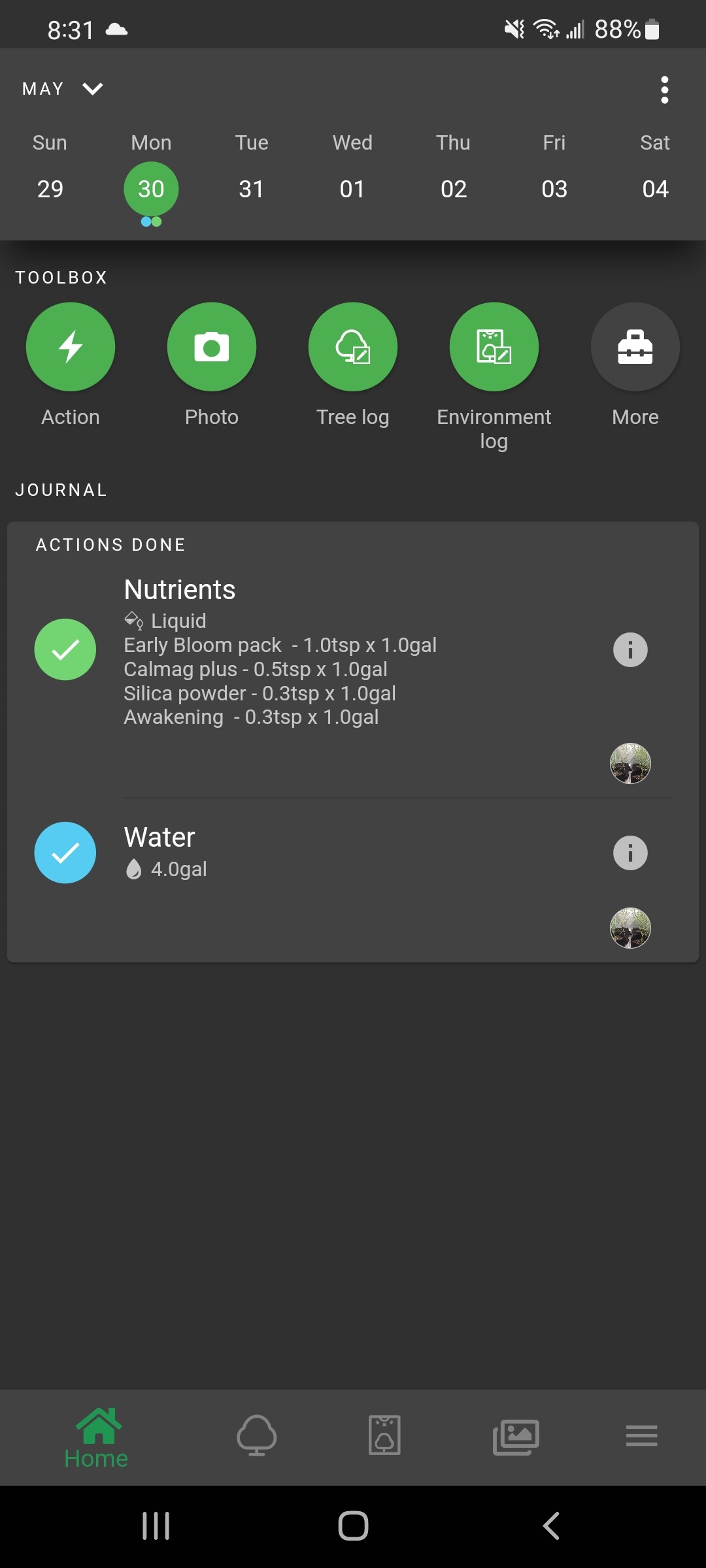
Task: Open the plant thumbnail under Nutrients
Action: click(x=630, y=763)
